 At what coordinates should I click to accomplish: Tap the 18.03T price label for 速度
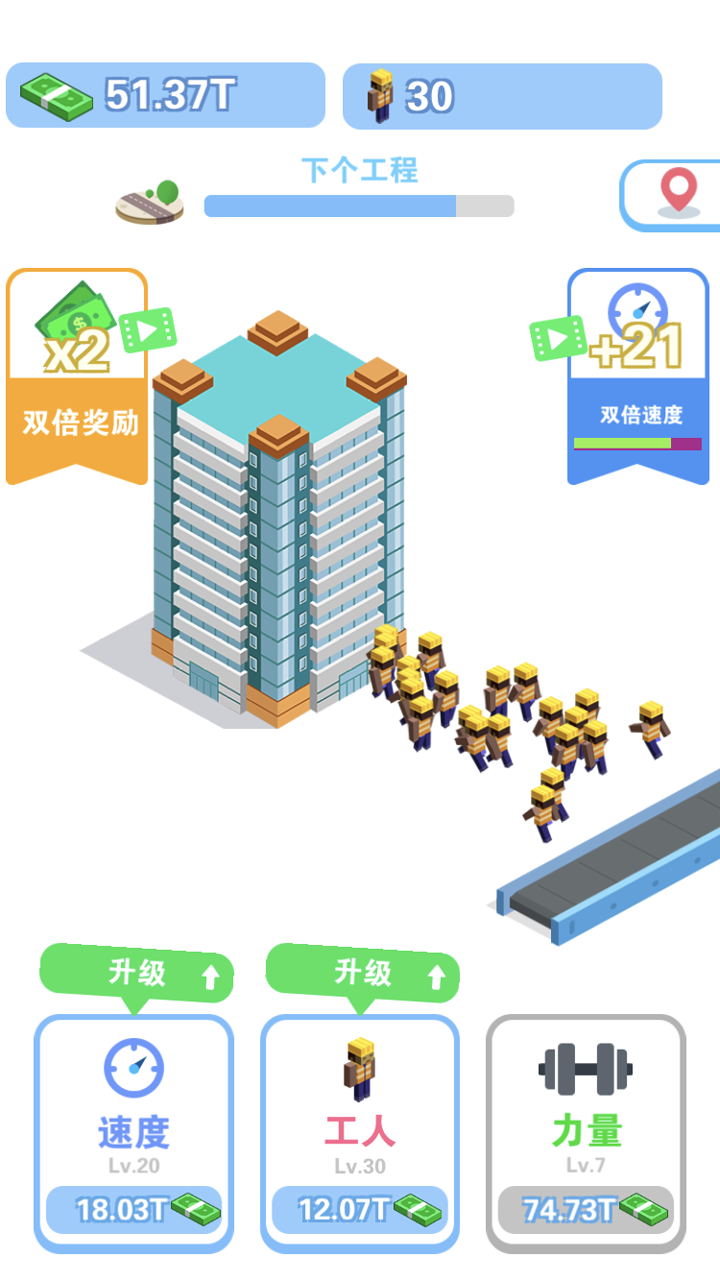click(x=133, y=1210)
